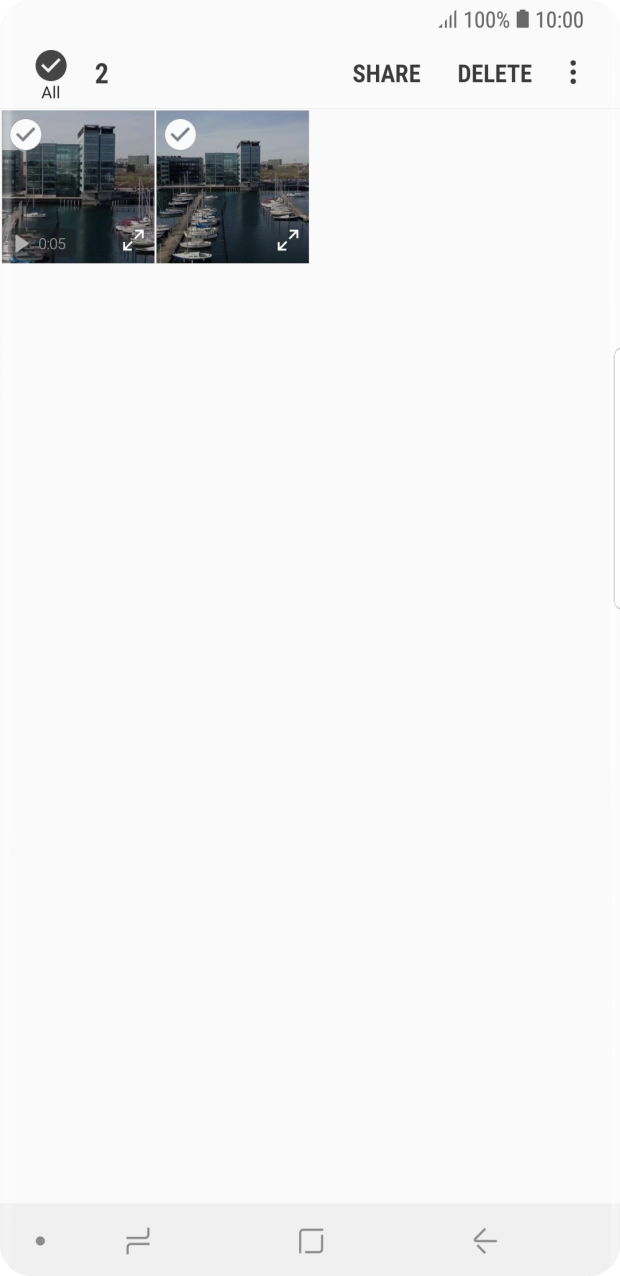Open recent apps from navigation bar

click(x=137, y=1241)
